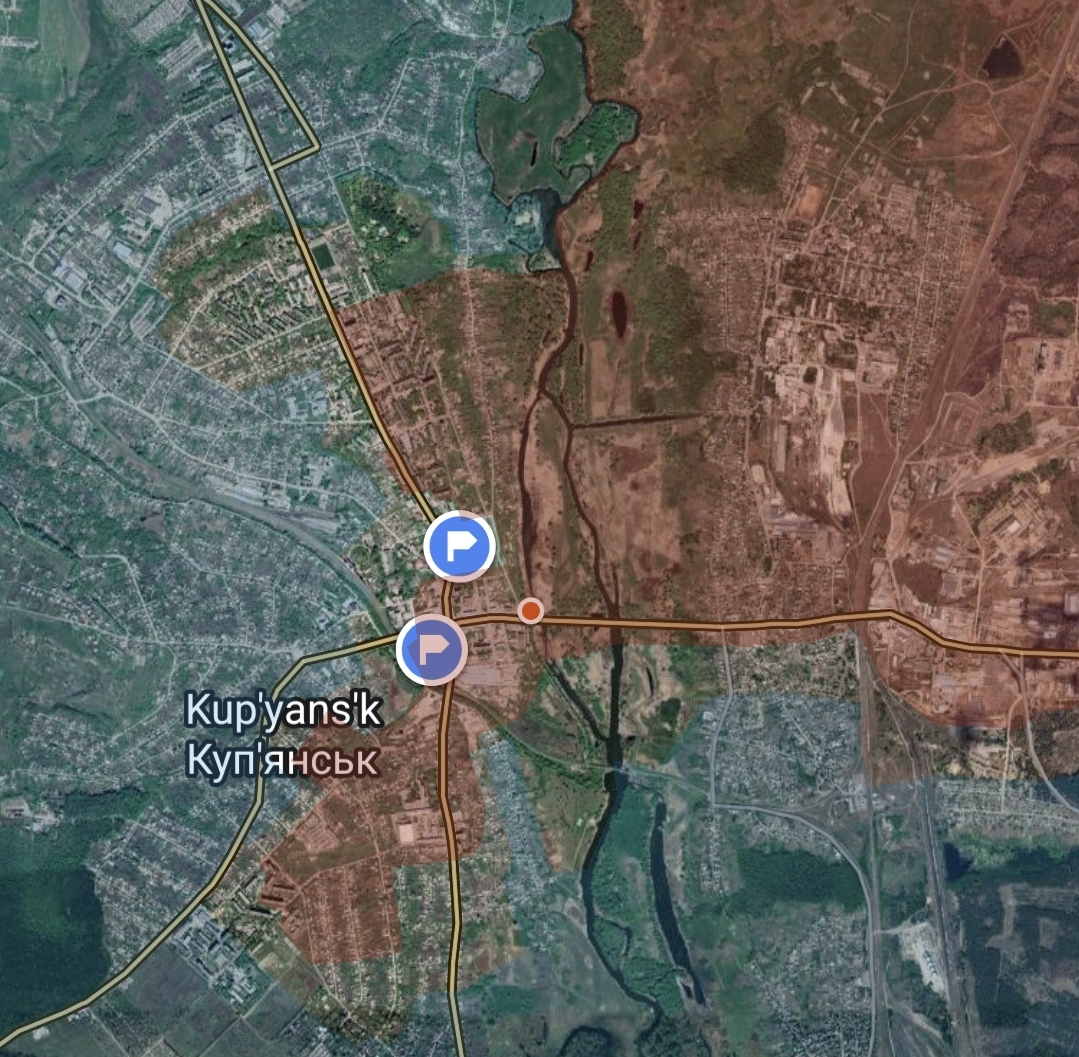This screenshot has width=1079, height=1057.
Task: Tap the small red dot marker on the road
Action: pos(531,610)
